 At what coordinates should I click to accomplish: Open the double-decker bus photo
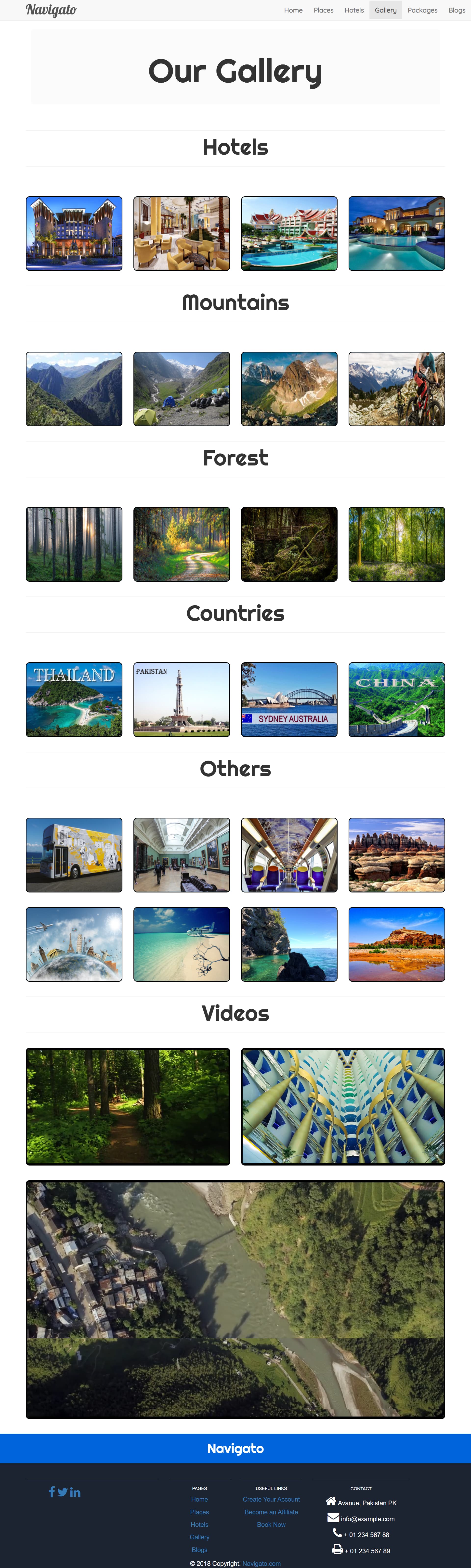click(74, 855)
